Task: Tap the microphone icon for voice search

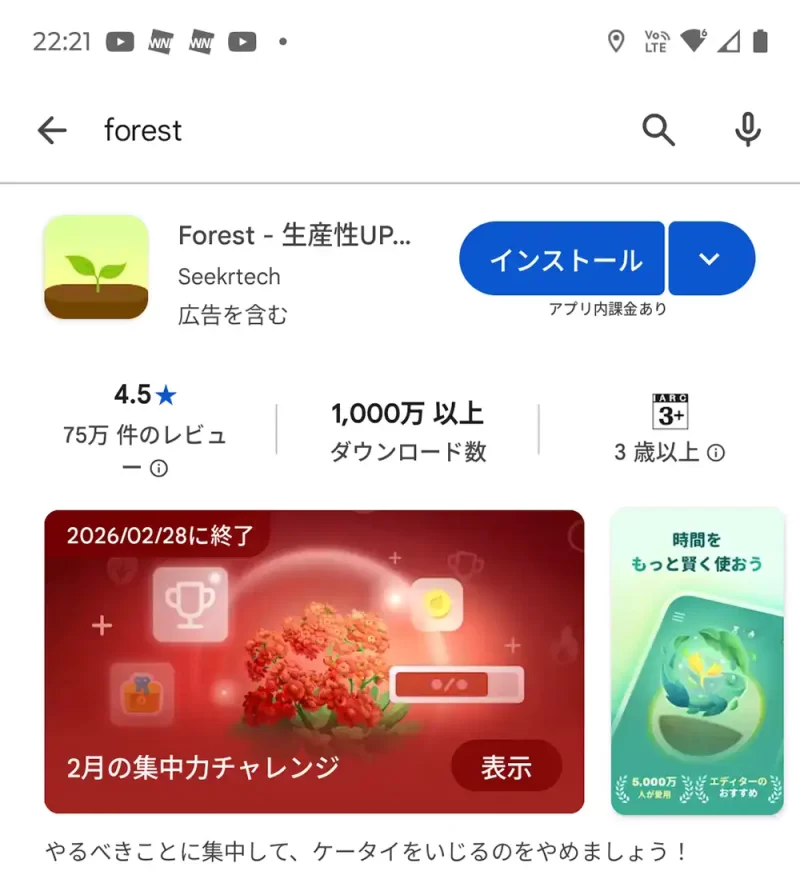Action: pyautogui.click(x=747, y=130)
